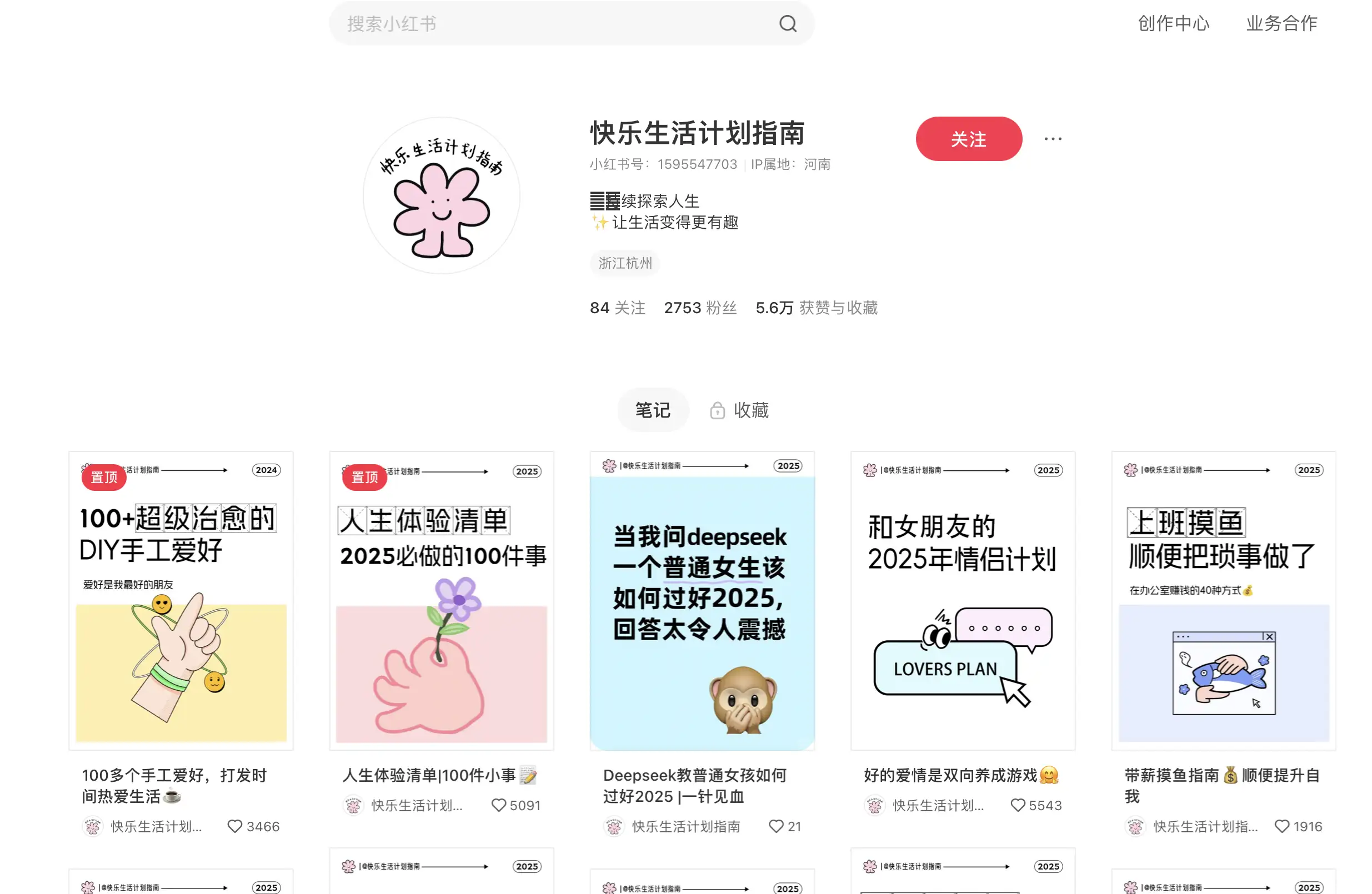Tap the magnifier search icon

(788, 24)
